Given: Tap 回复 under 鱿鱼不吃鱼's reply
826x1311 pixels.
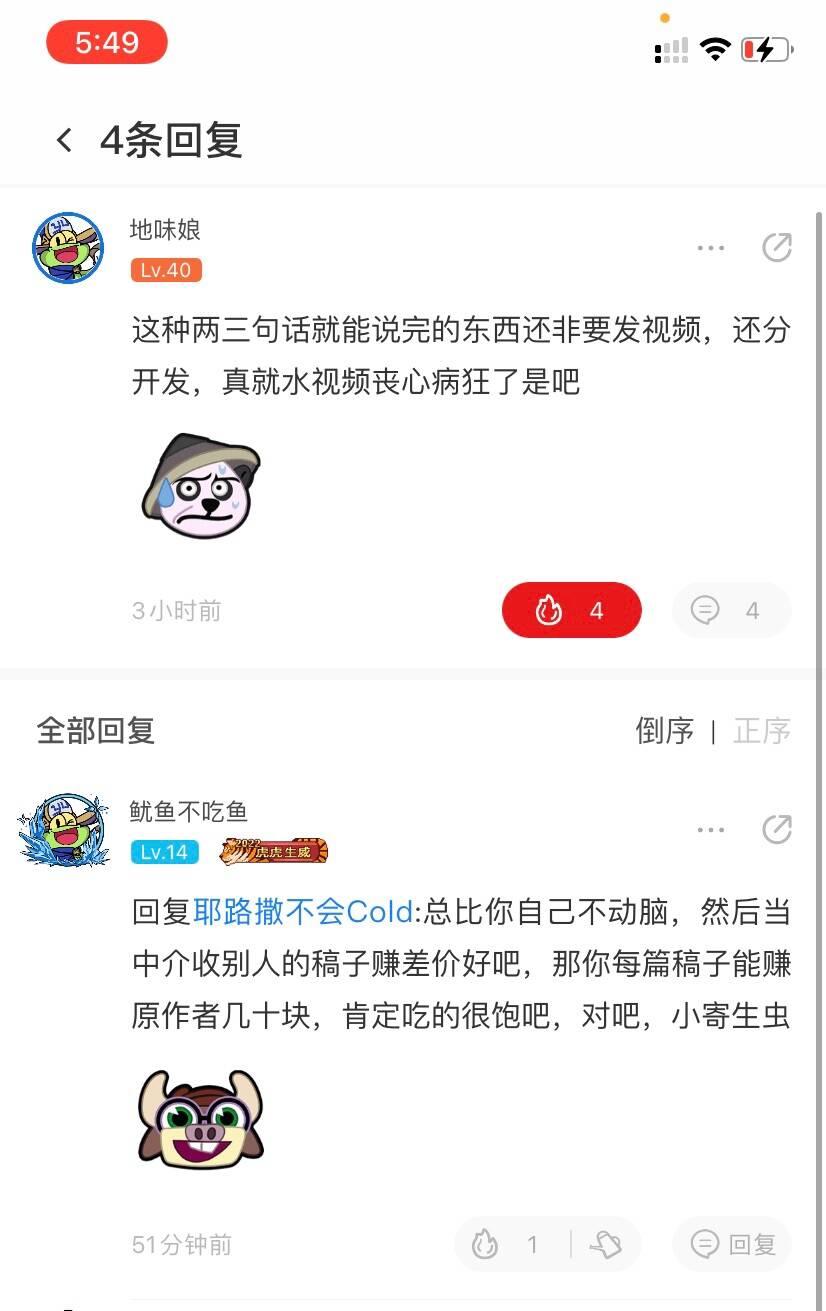Looking at the screenshot, I should [732, 1244].
